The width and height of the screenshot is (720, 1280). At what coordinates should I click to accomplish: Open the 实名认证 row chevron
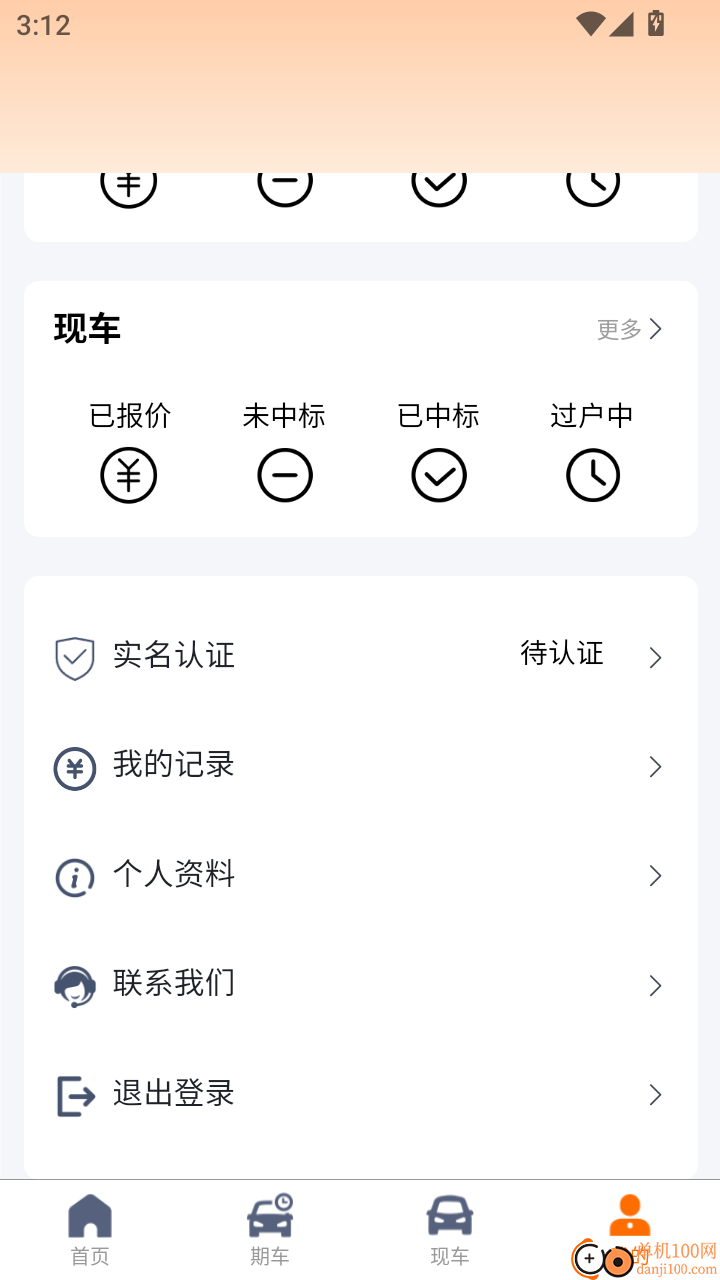(x=655, y=657)
